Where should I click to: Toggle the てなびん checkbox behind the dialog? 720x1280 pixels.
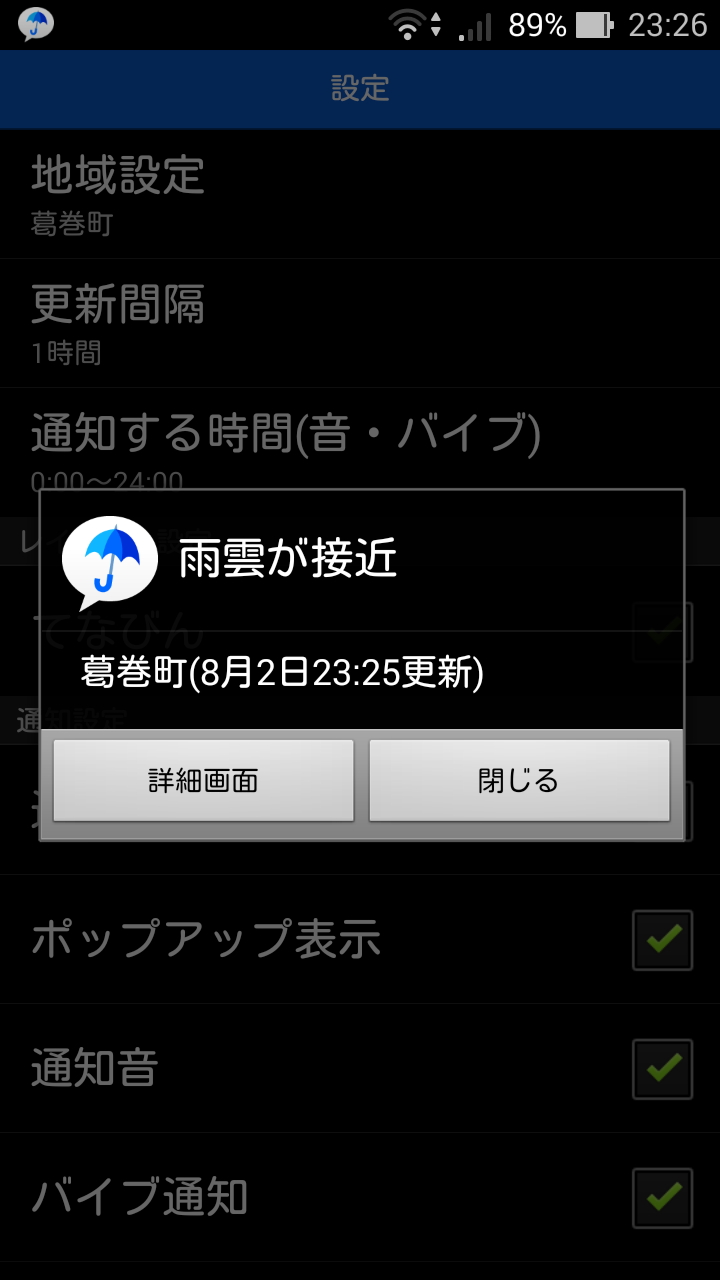661,632
